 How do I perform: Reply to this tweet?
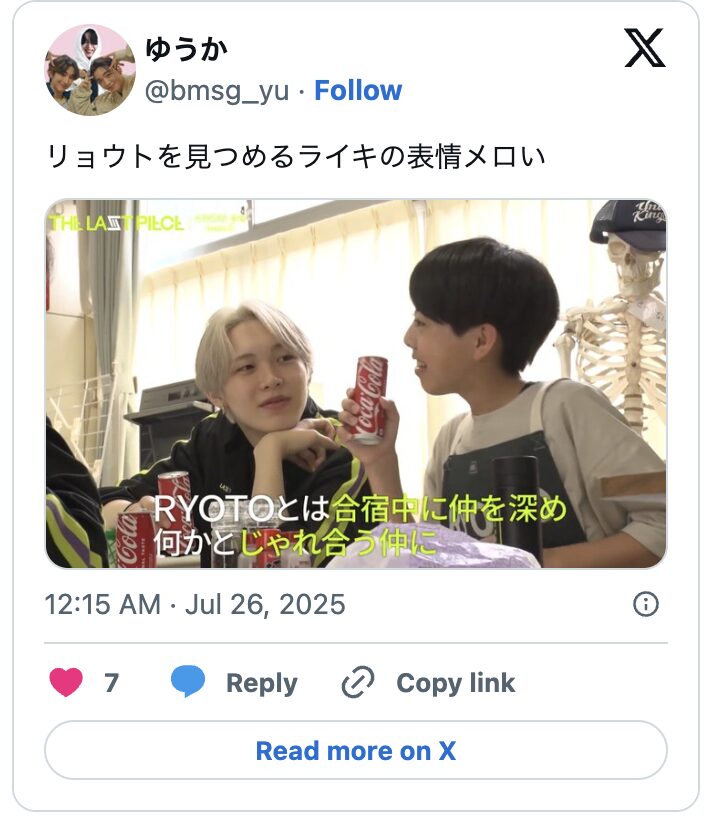click(x=234, y=683)
